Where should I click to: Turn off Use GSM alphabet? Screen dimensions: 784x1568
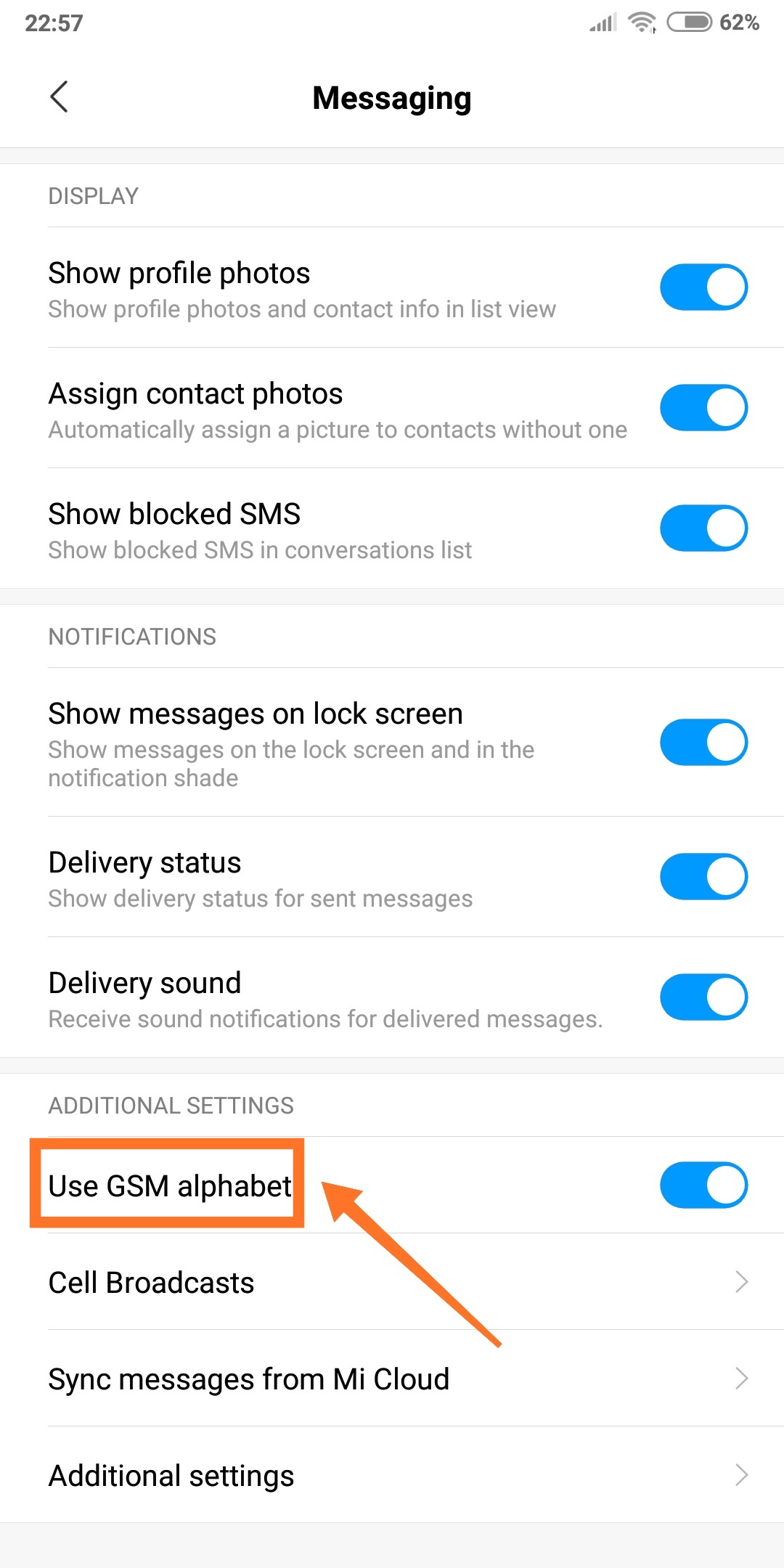click(x=703, y=1185)
